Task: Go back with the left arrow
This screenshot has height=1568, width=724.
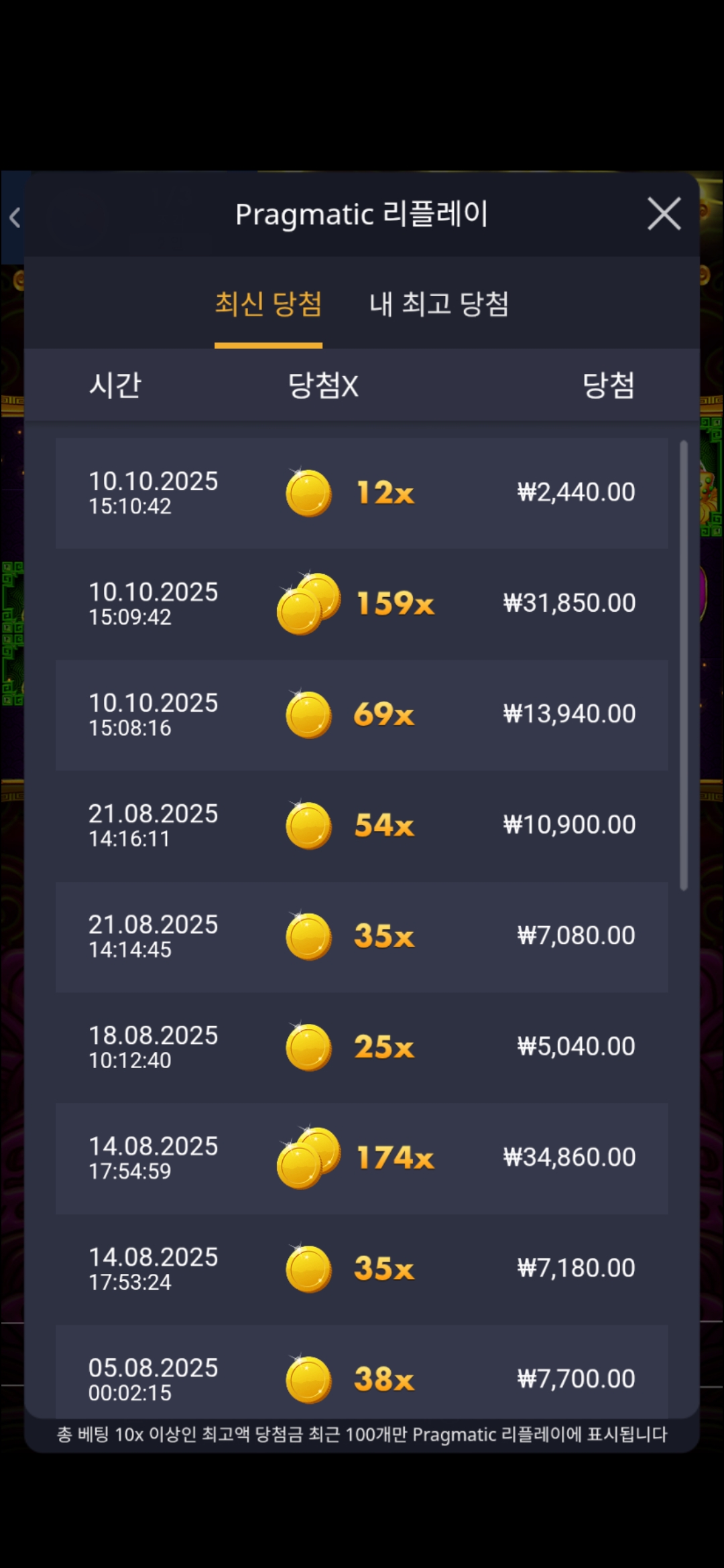Action: 15,217
